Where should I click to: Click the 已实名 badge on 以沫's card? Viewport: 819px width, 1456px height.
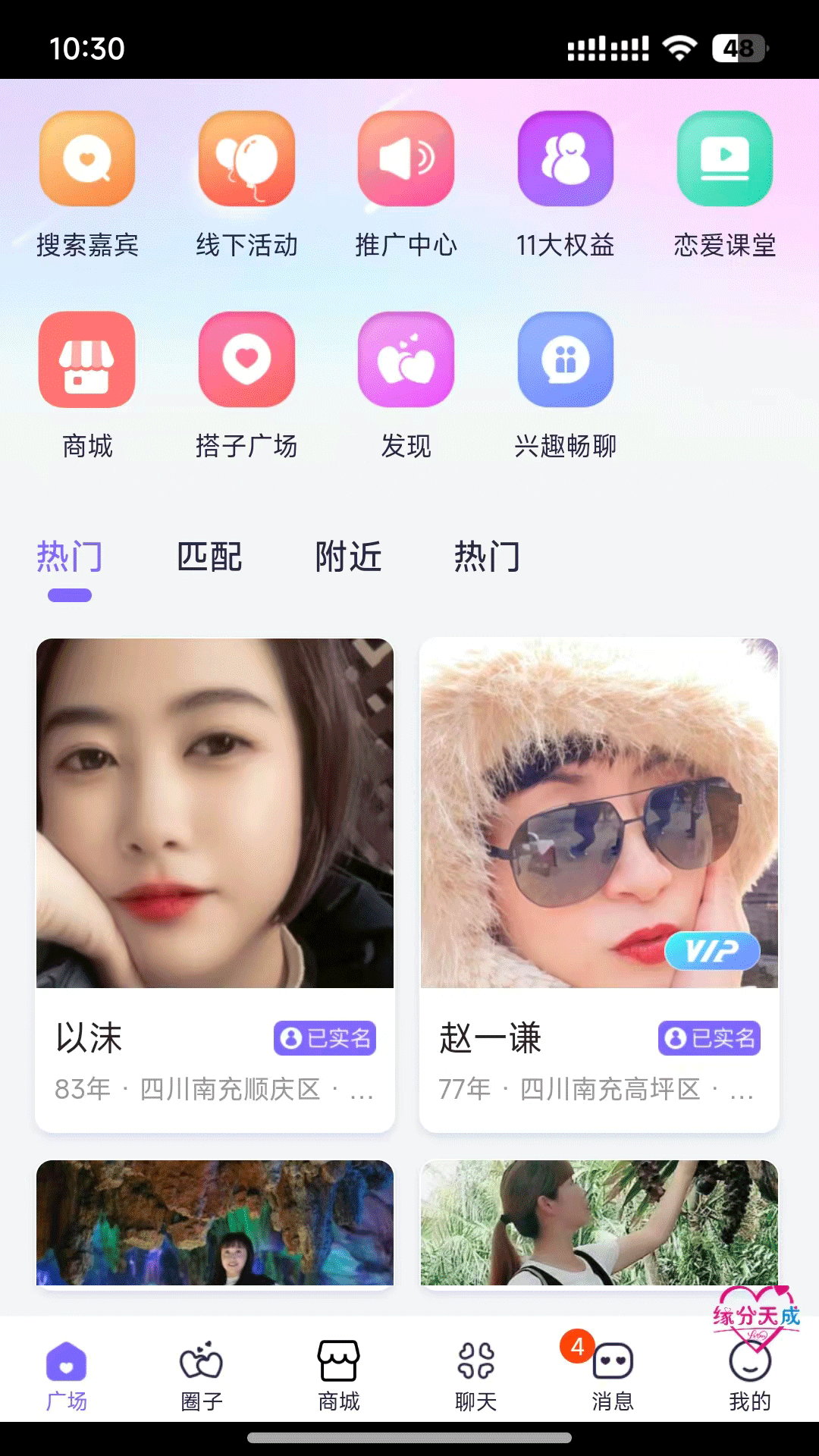(x=325, y=1038)
